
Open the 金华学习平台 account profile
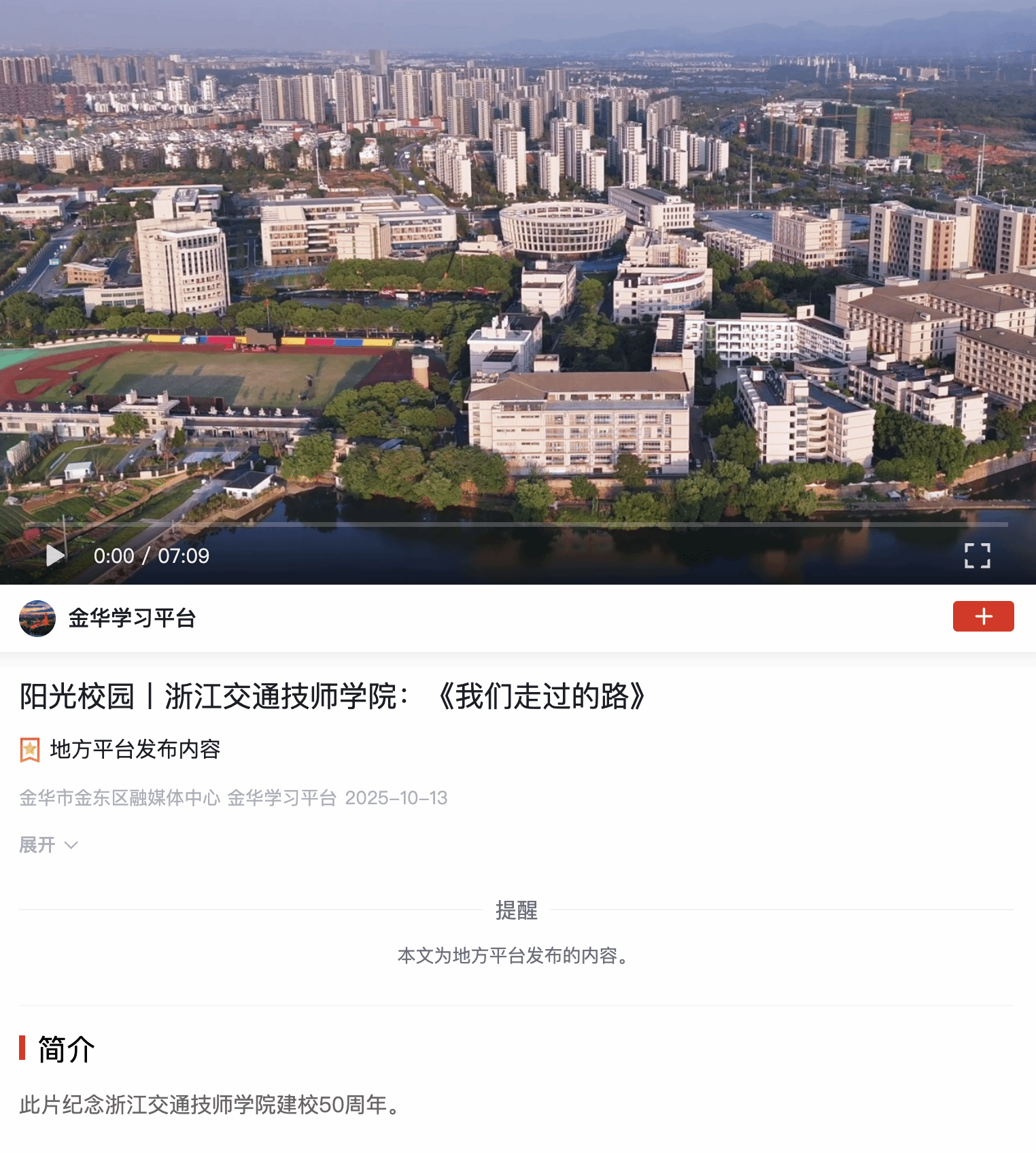coord(131,618)
